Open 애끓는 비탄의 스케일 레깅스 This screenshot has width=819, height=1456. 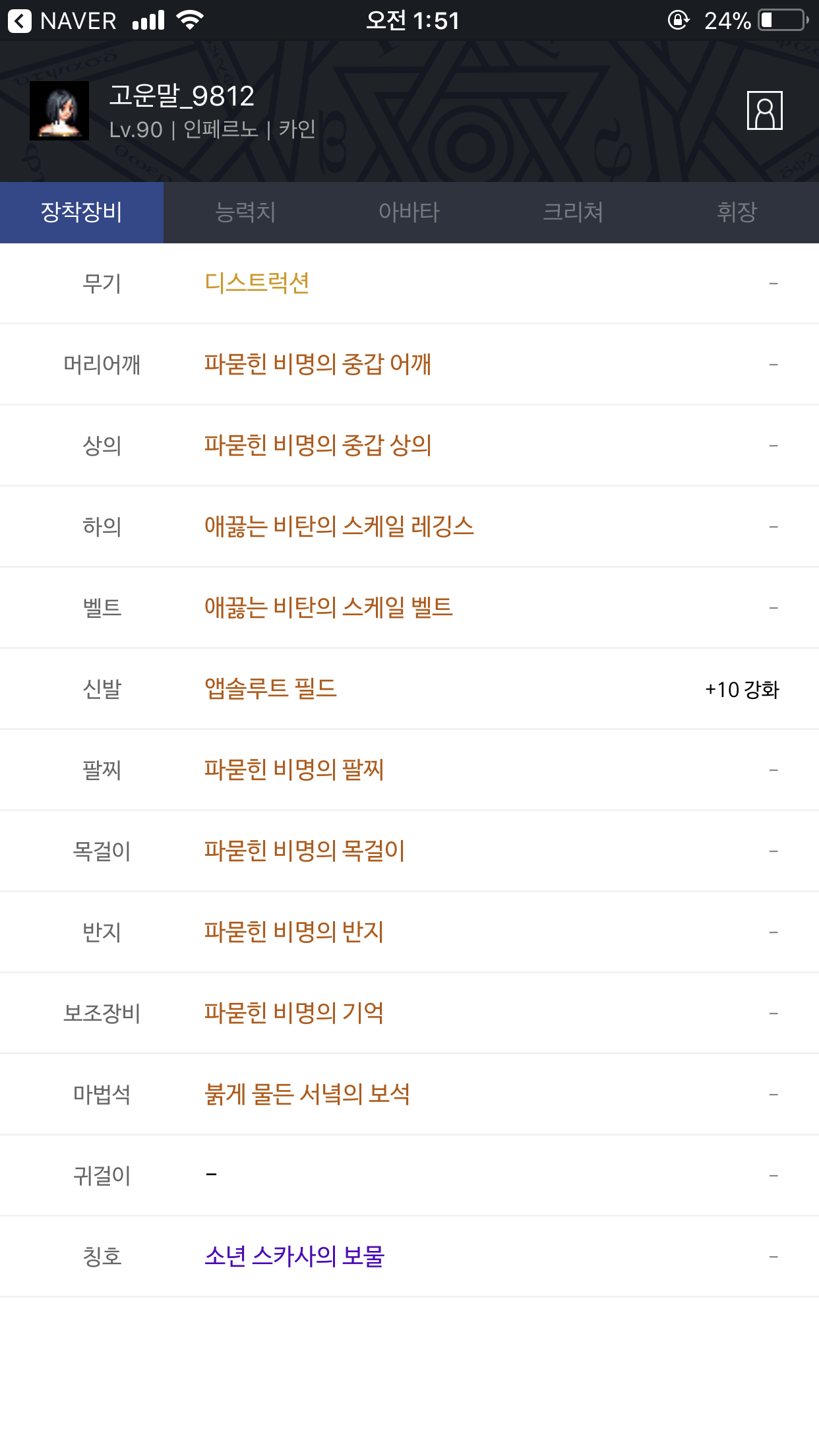click(x=340, y=526)
